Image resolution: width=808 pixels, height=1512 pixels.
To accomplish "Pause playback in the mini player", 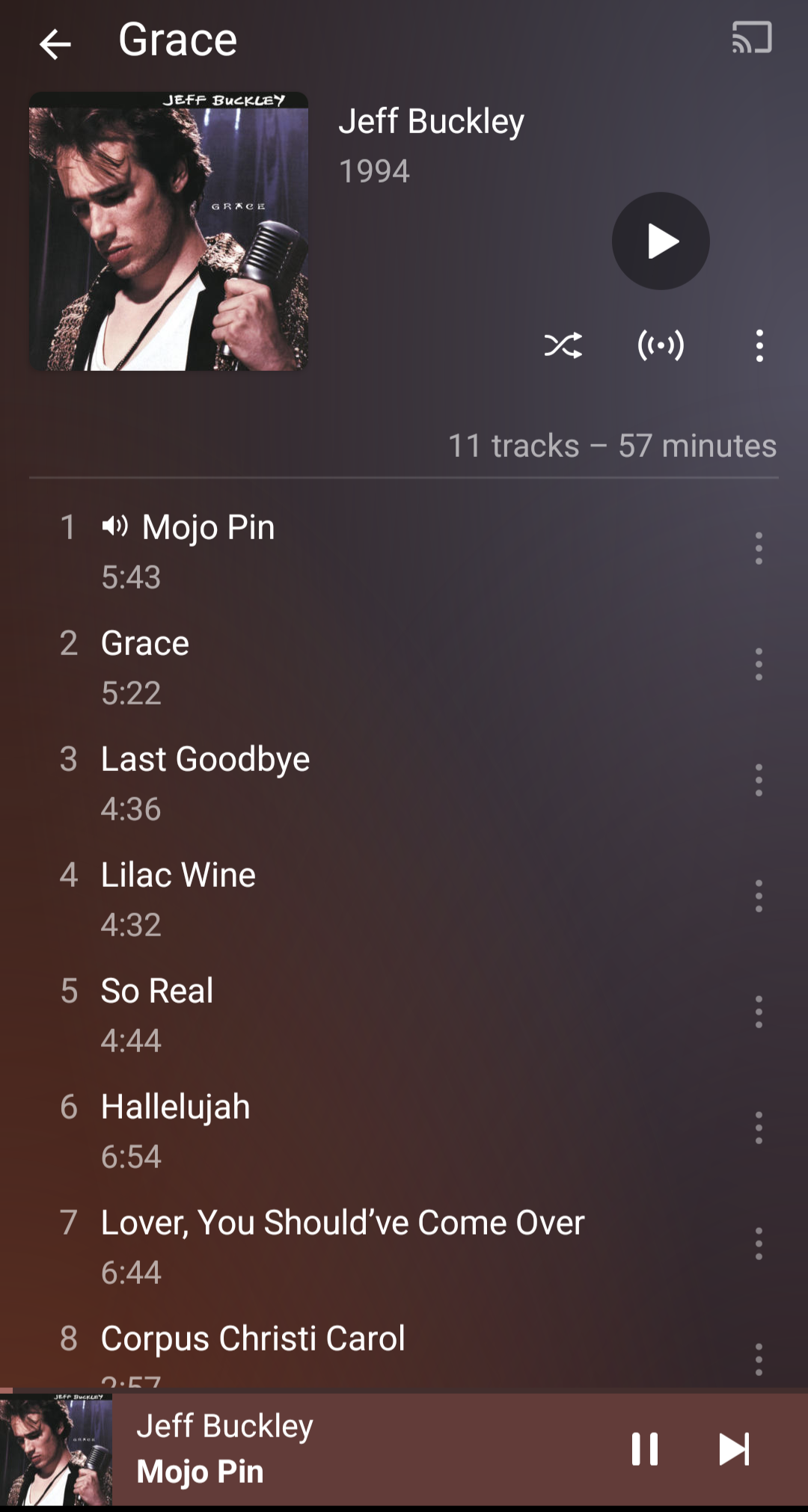I will (644, 1449).
